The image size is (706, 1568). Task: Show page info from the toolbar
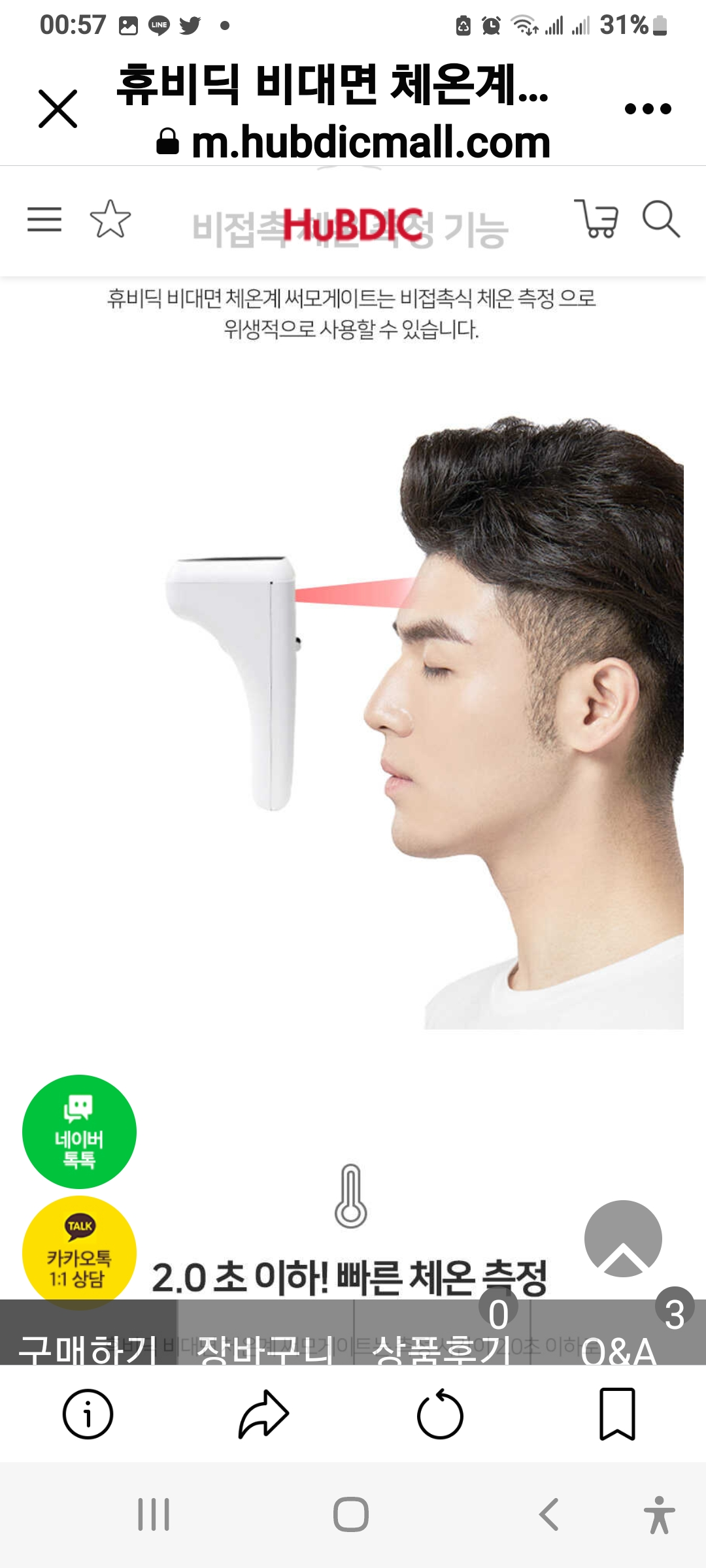point(88,1414)
